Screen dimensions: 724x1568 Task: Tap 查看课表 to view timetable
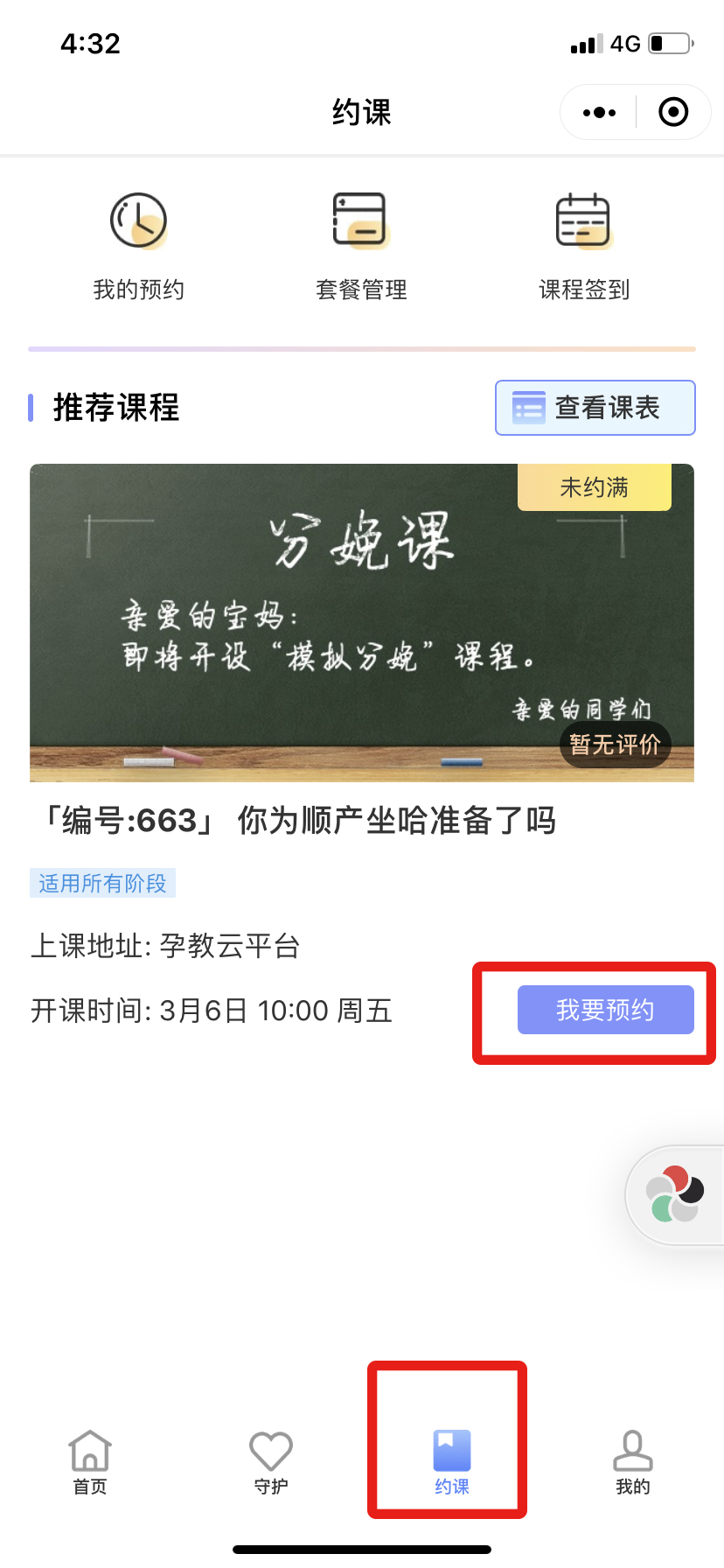point(595,408)
